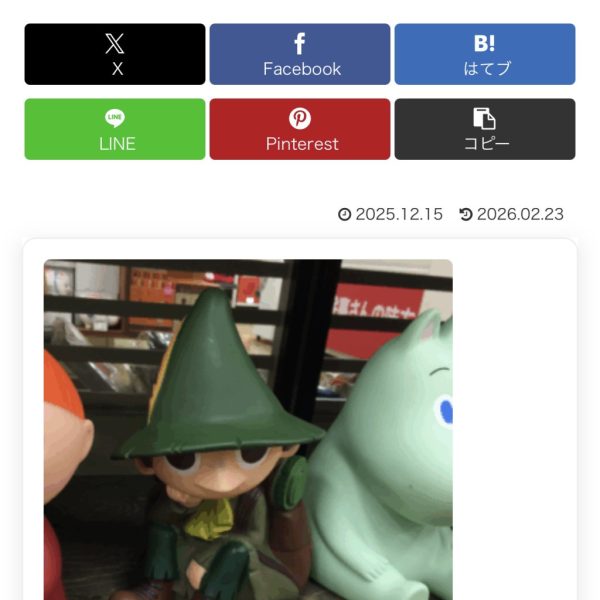Share this article on X
The width and height of the screenshot is (600, 600).
[x=115, y=55]
